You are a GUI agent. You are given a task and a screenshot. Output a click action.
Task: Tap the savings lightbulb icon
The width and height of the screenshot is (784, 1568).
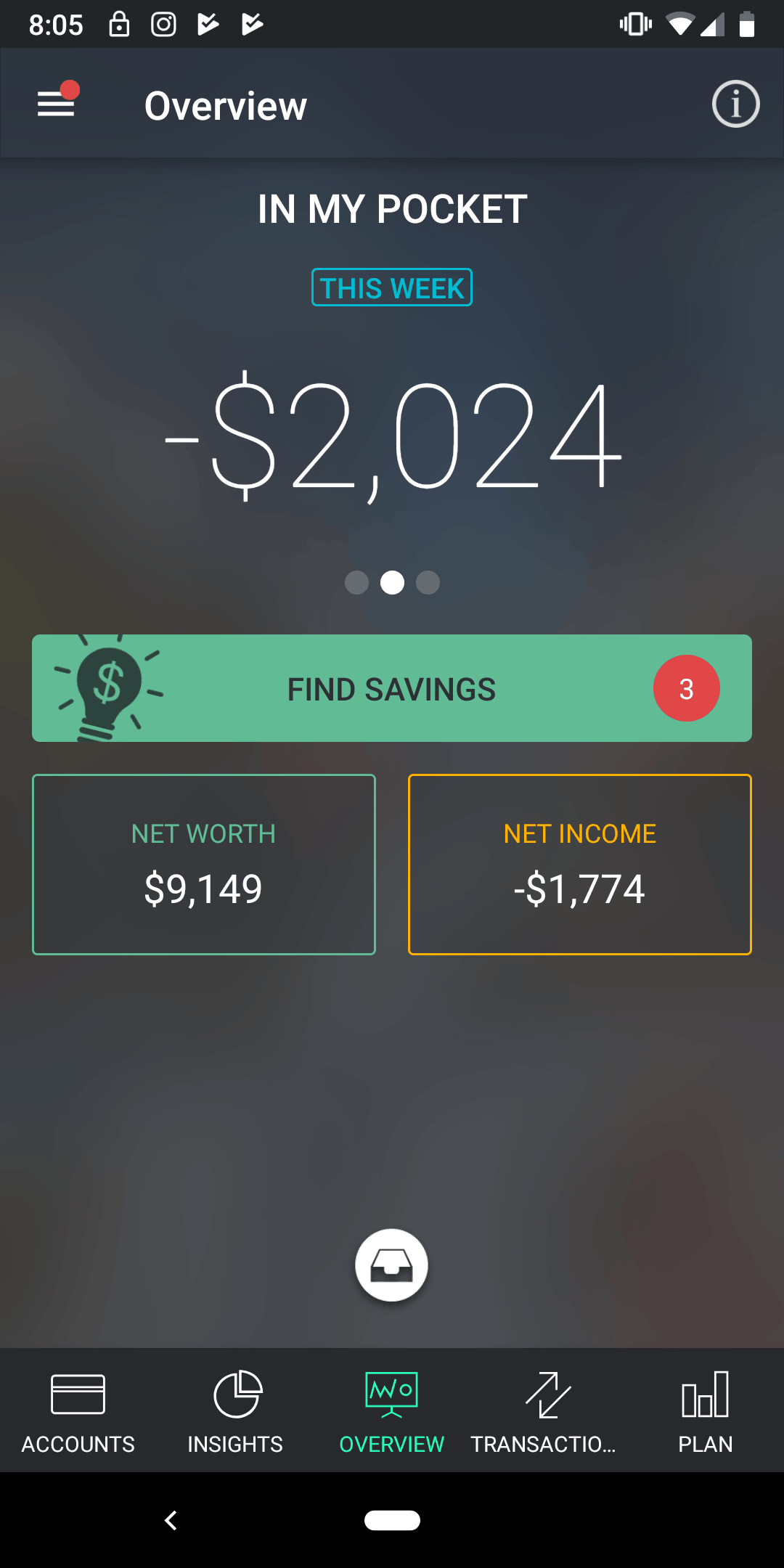pos(109,688)
